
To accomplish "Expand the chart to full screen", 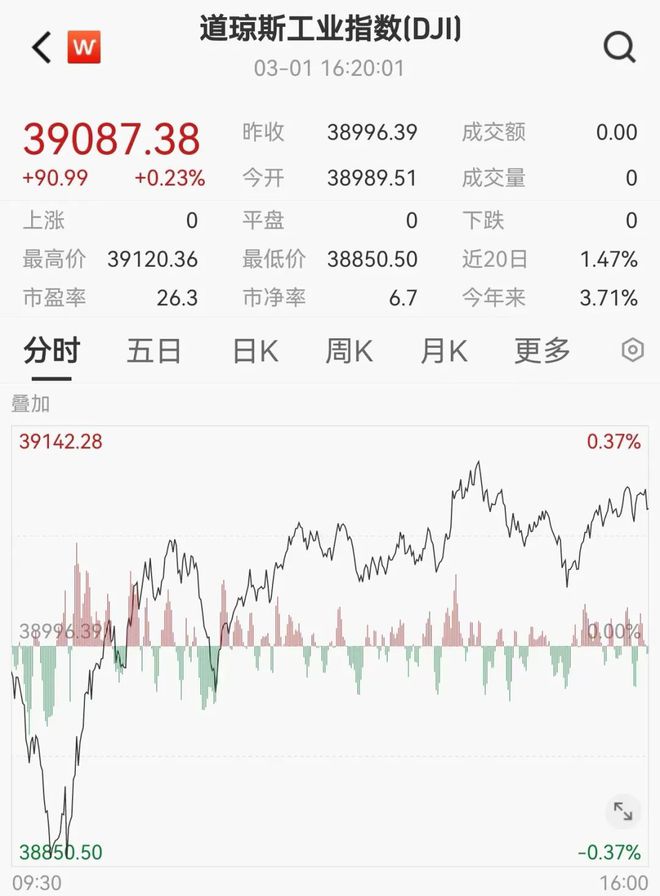I will (623, 811).
